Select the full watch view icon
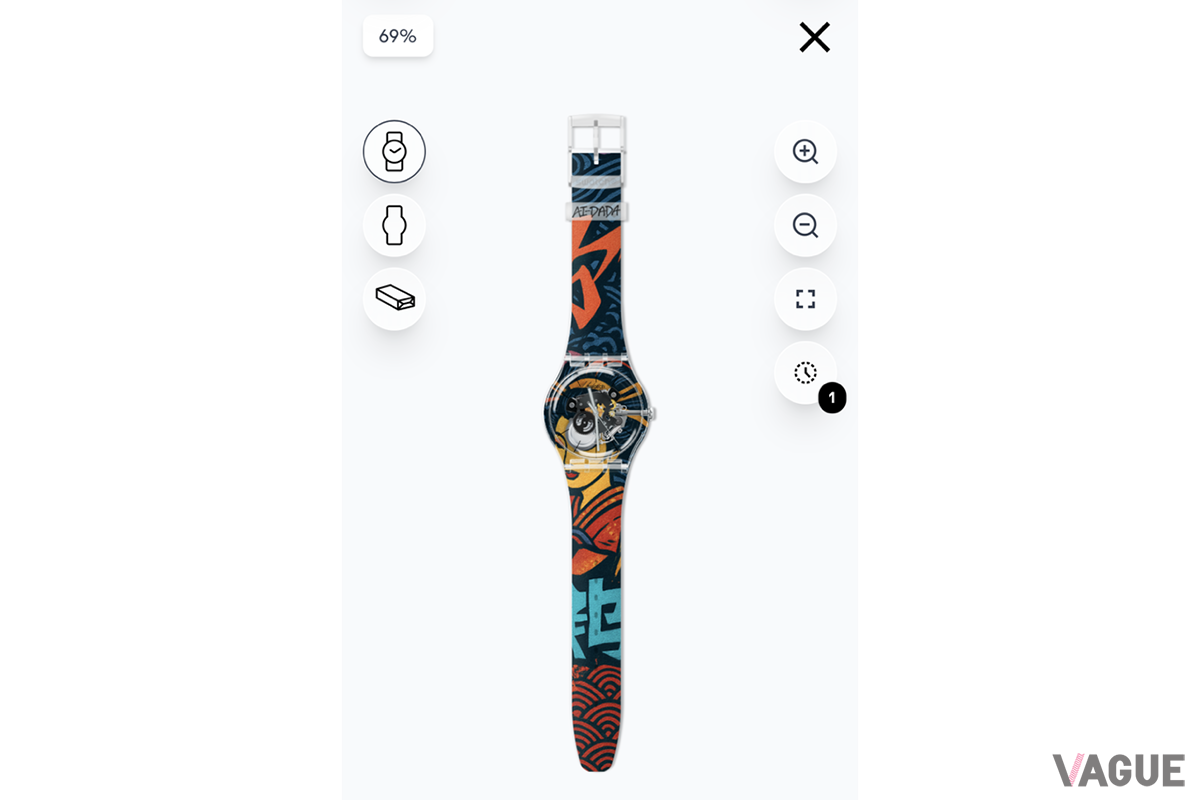 (394, 152)
